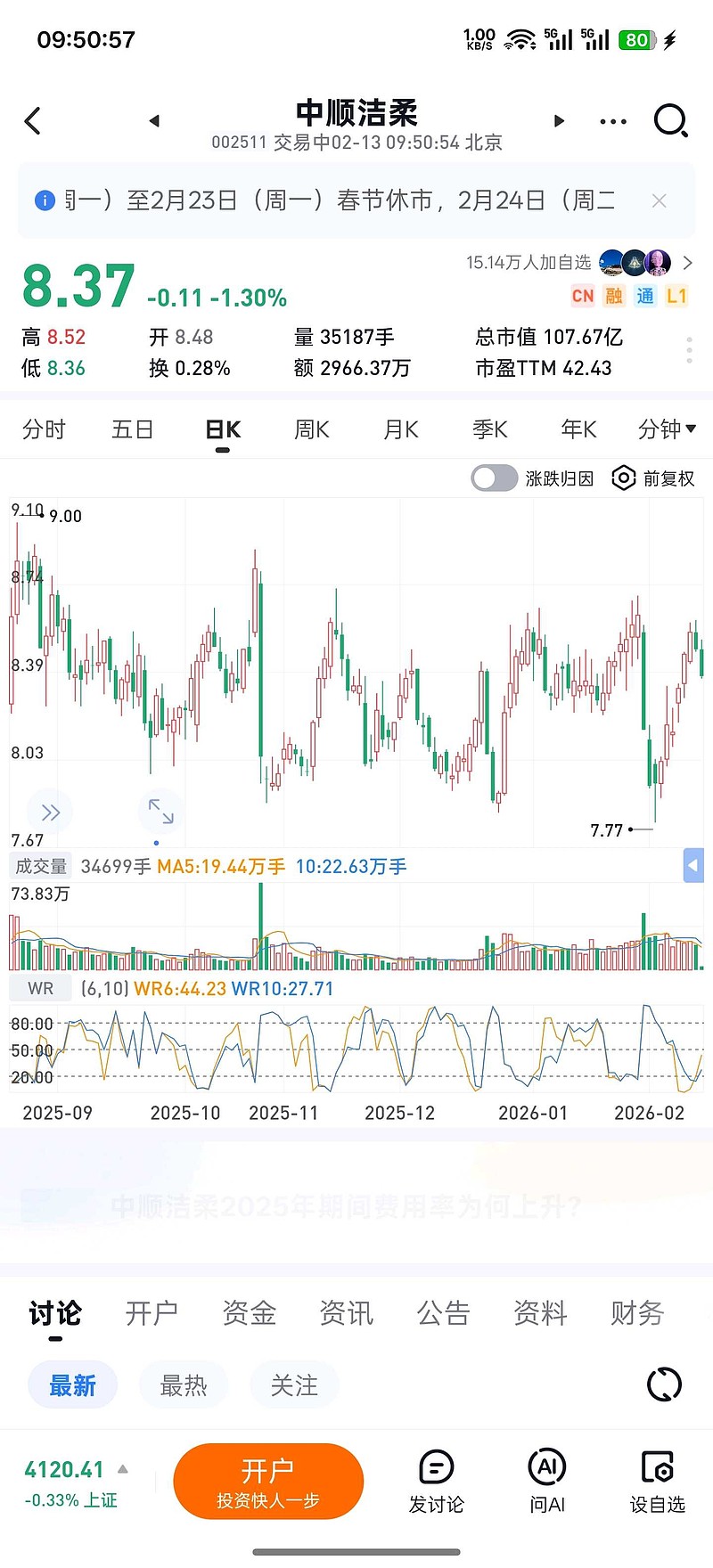Select the 关注 filter chip
Screen dimensions: 713x1568
[294, 1384]
